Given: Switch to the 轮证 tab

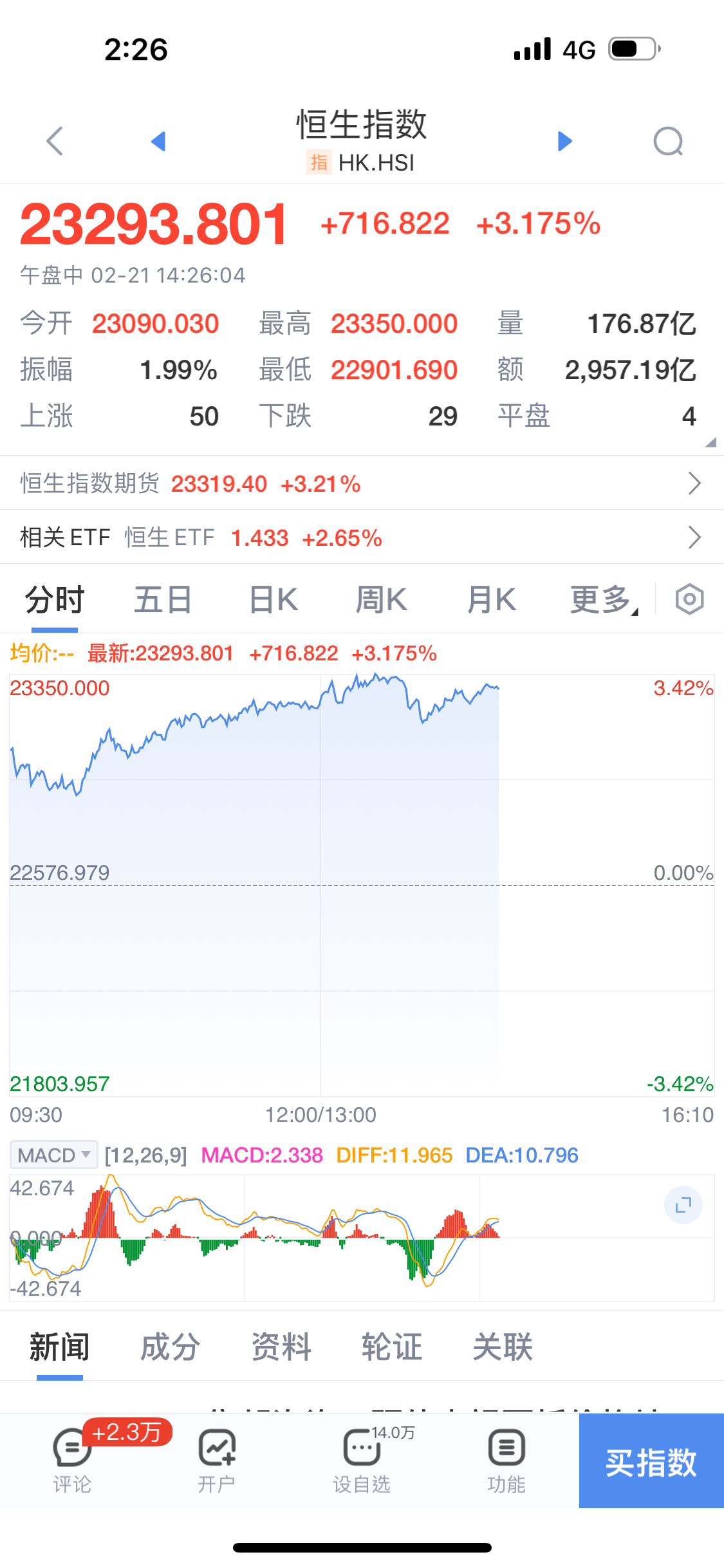Looking at the screenshot, I should 392,1347.
